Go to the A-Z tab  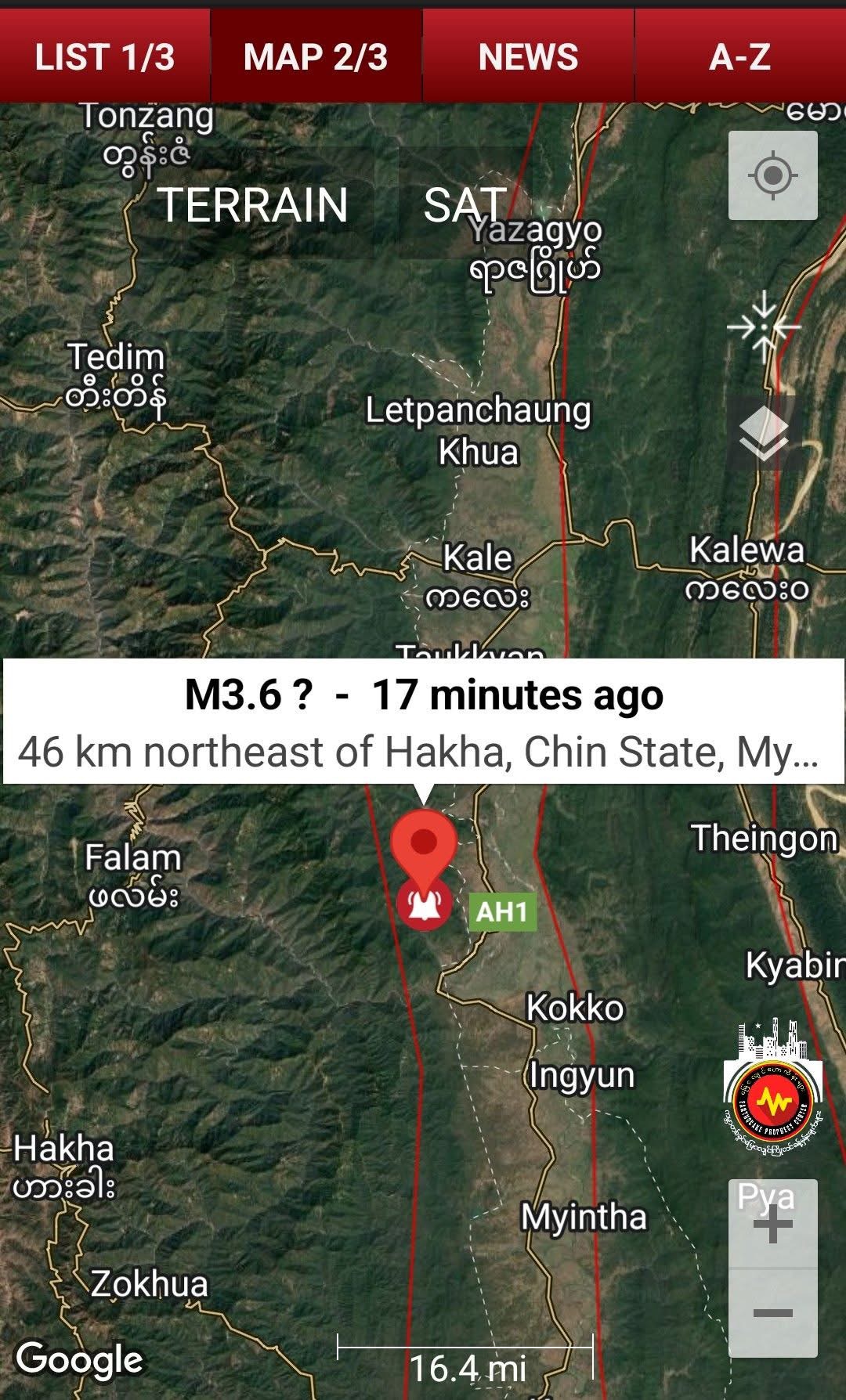740,56
